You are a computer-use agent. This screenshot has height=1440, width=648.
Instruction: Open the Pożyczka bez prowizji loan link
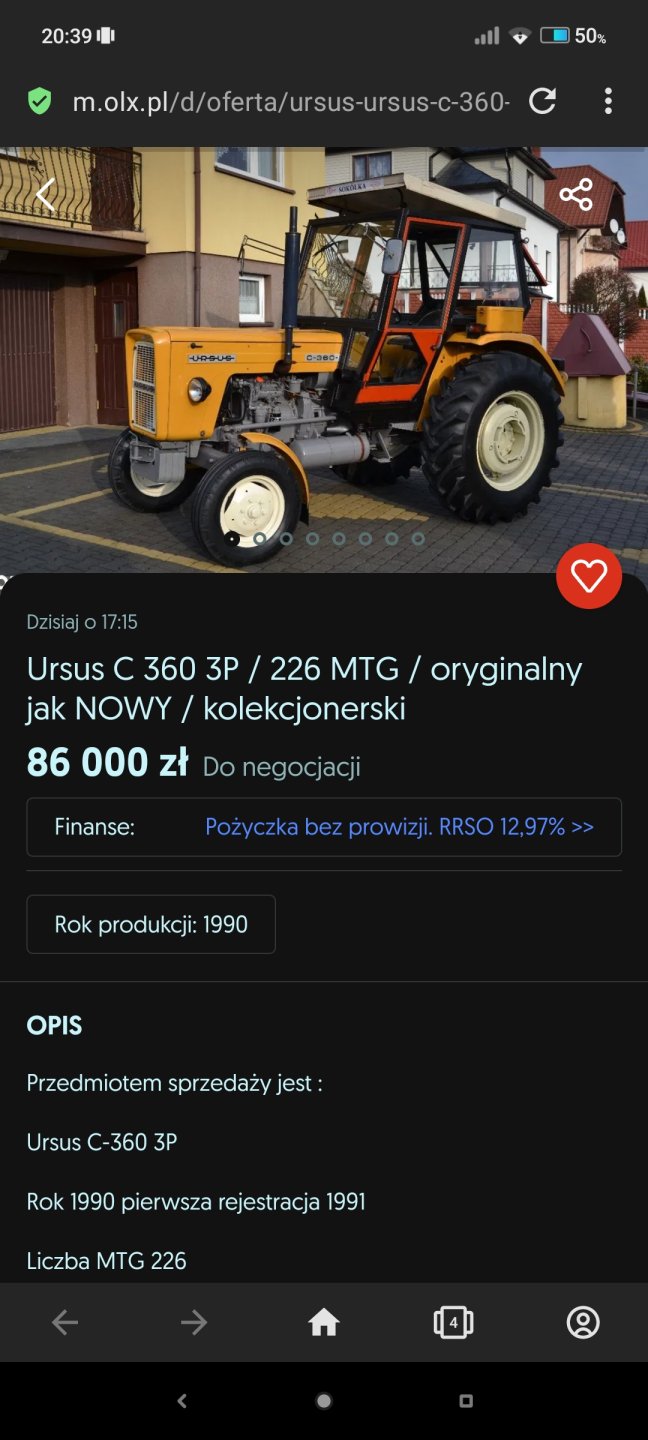tap(399, 827)
